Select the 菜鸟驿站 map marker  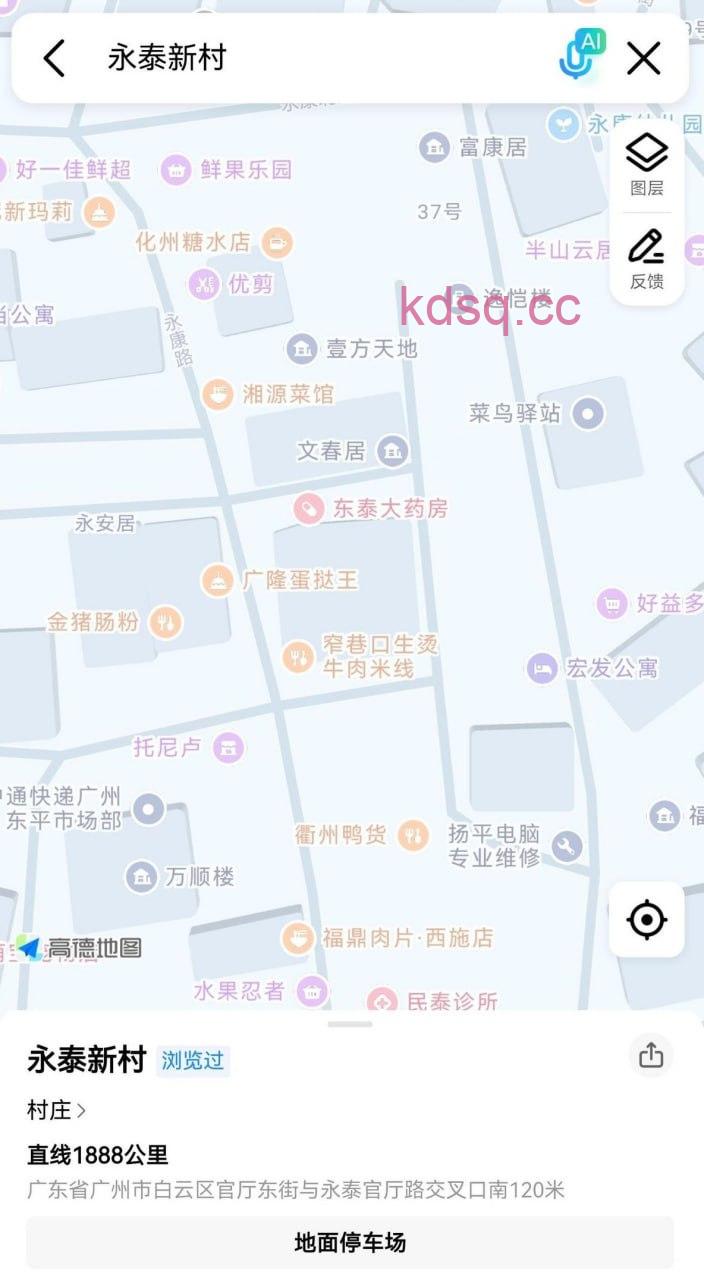pyautogui.click(x=589, y=413)
